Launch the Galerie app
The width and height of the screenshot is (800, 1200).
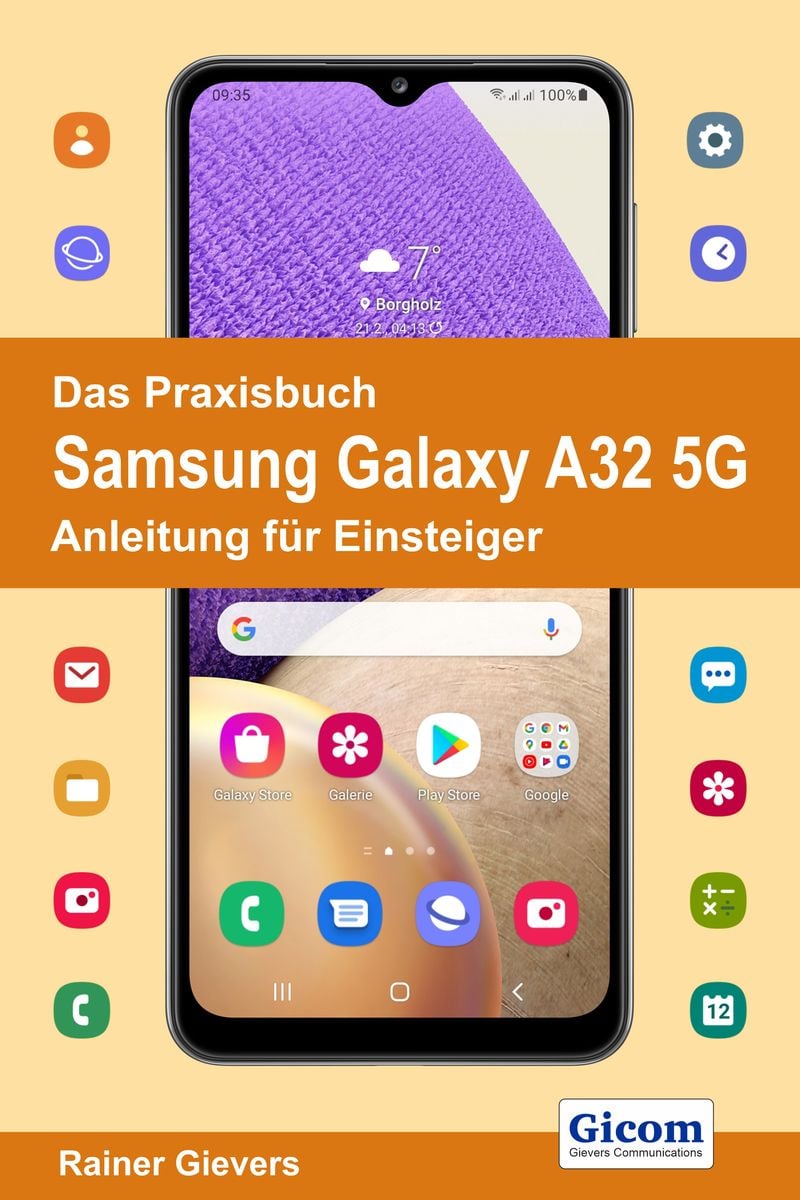point(349,745)
